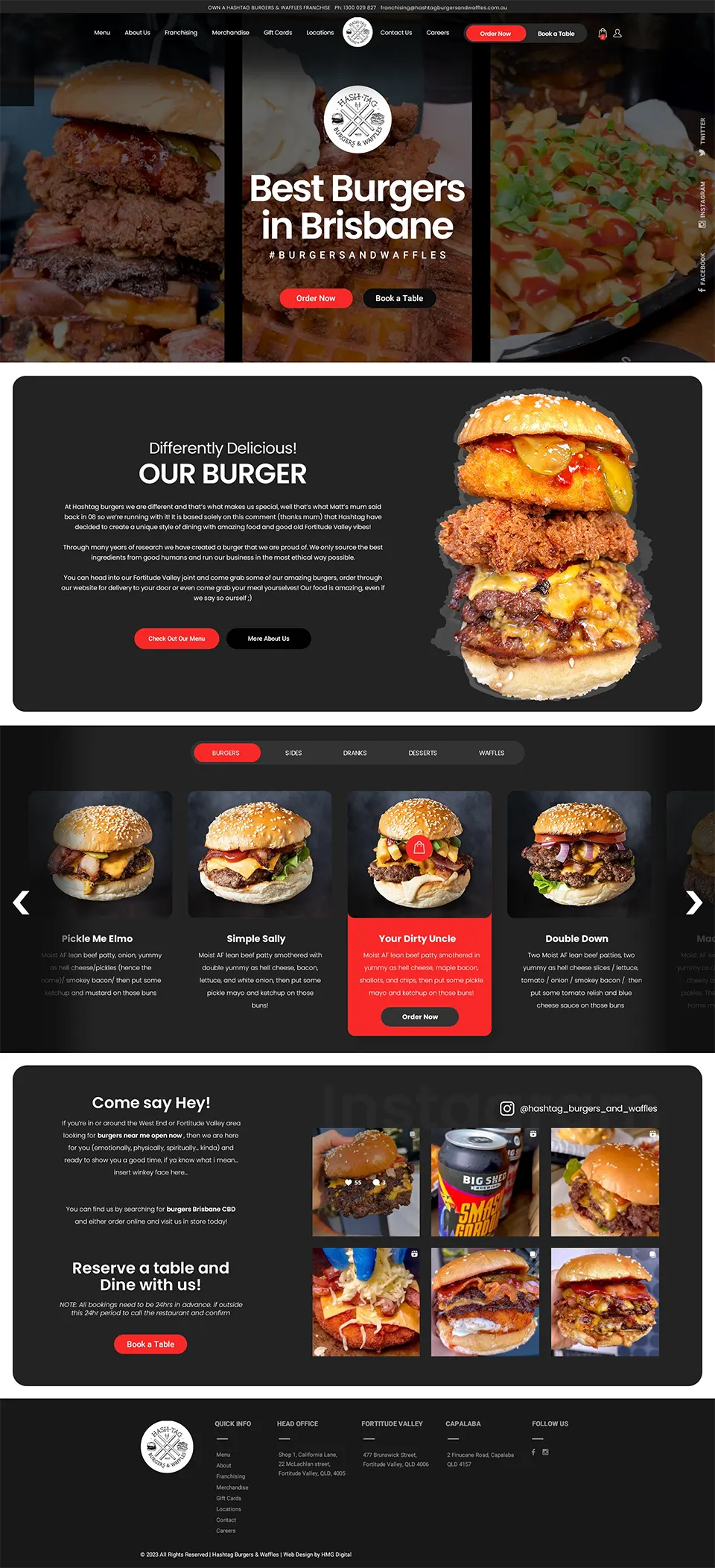This screenshot has width=715, height=1568.
Task: Open More About Us
Action: point(268,639)
